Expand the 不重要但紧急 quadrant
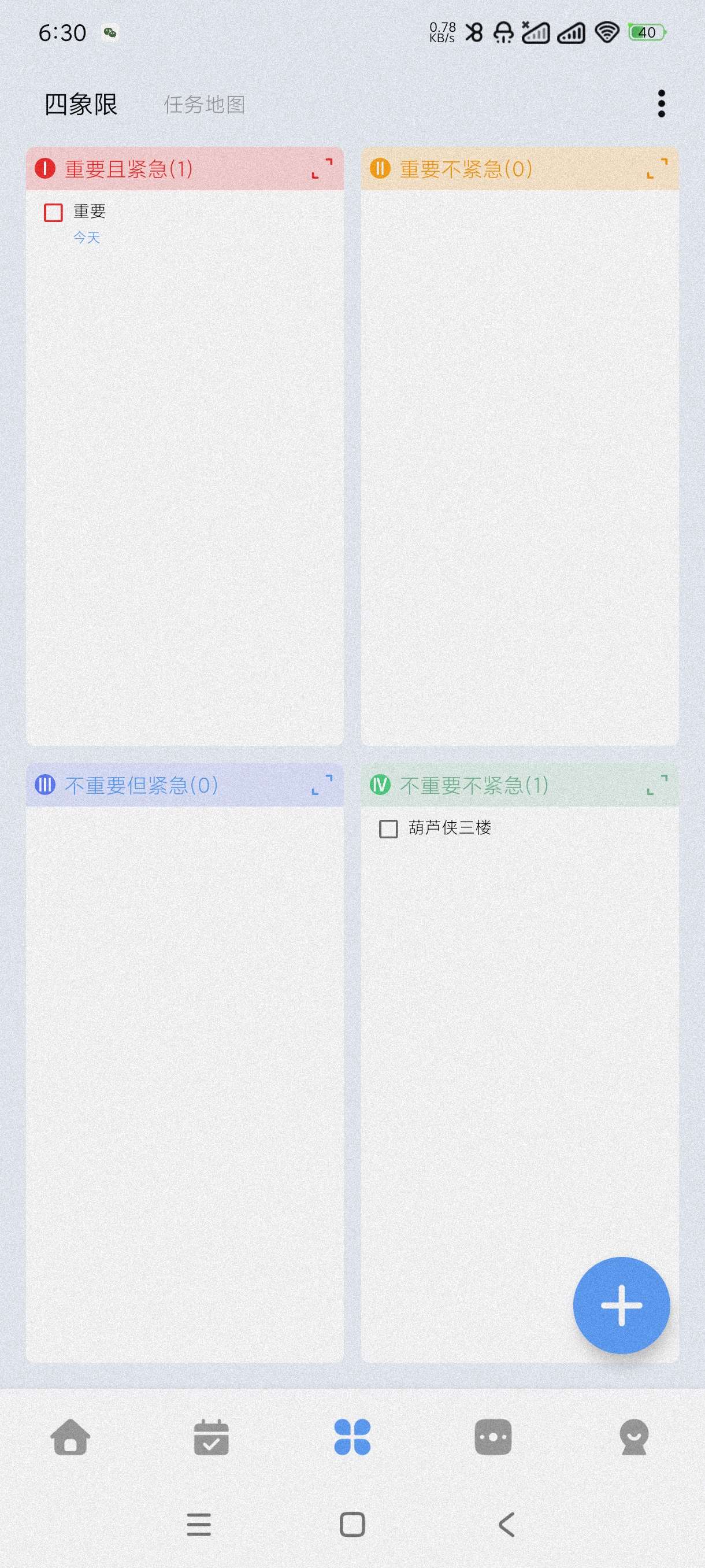 coord(322,785)
